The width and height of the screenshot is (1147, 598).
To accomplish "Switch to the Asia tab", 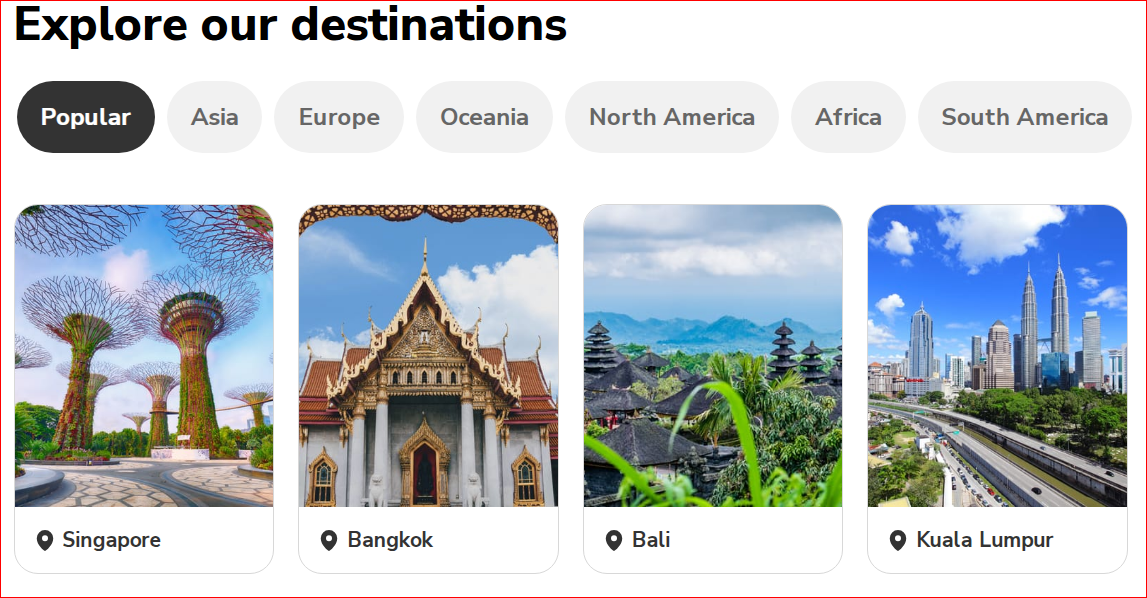I will [215, 117].
